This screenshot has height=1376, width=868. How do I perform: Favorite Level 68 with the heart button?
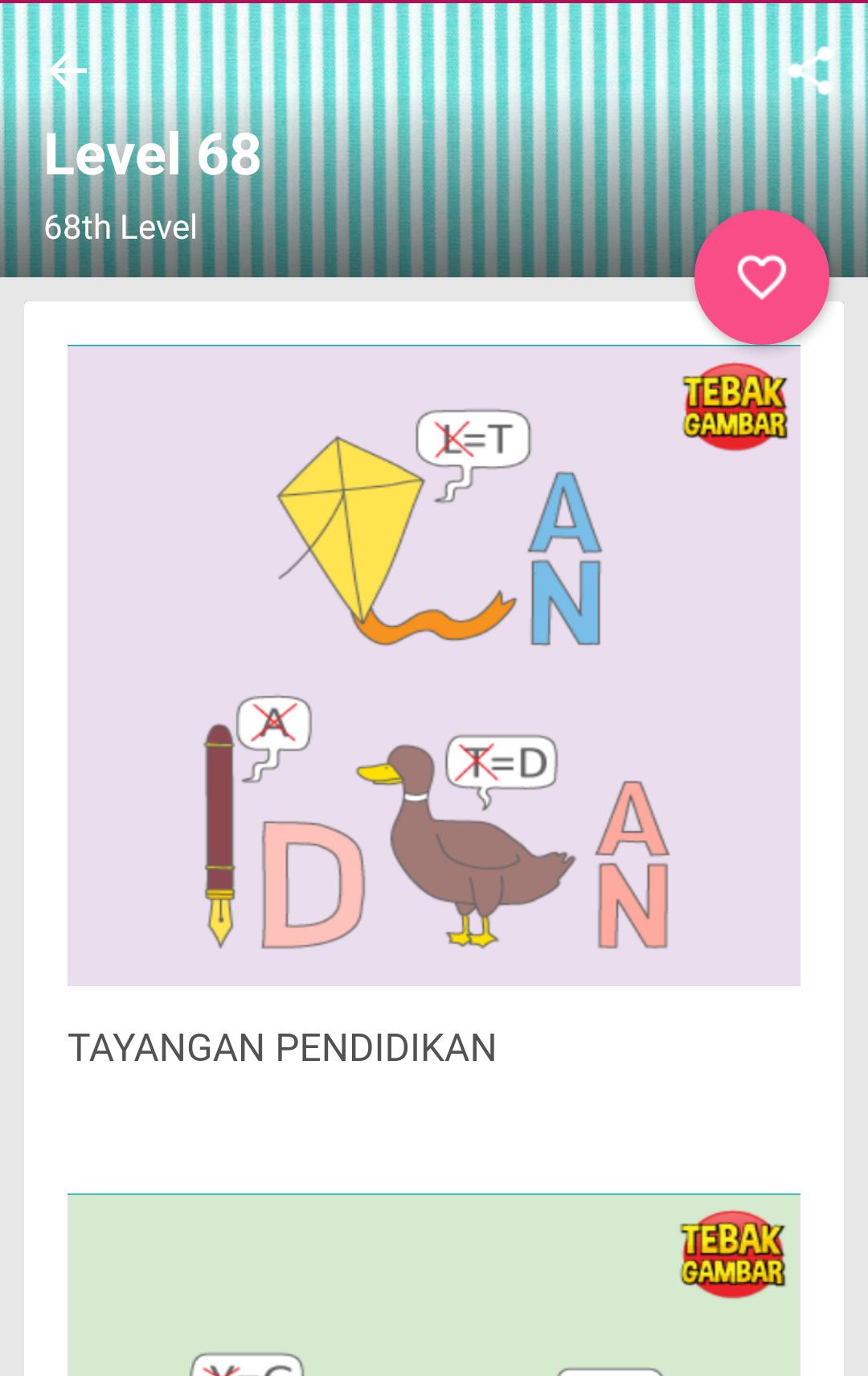761,277
